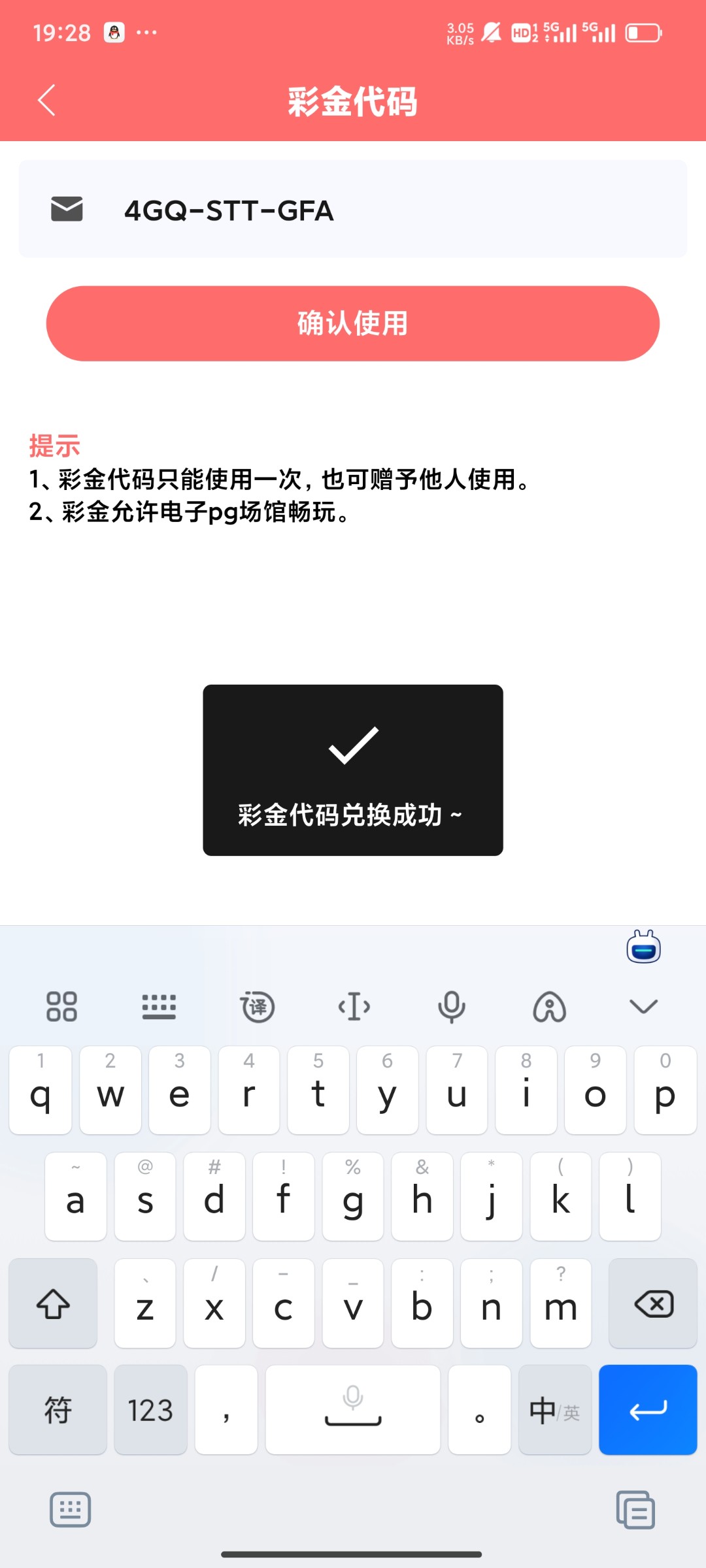
Task: Switch to the 123 number keypad
Action: (x=150, y=1409)
